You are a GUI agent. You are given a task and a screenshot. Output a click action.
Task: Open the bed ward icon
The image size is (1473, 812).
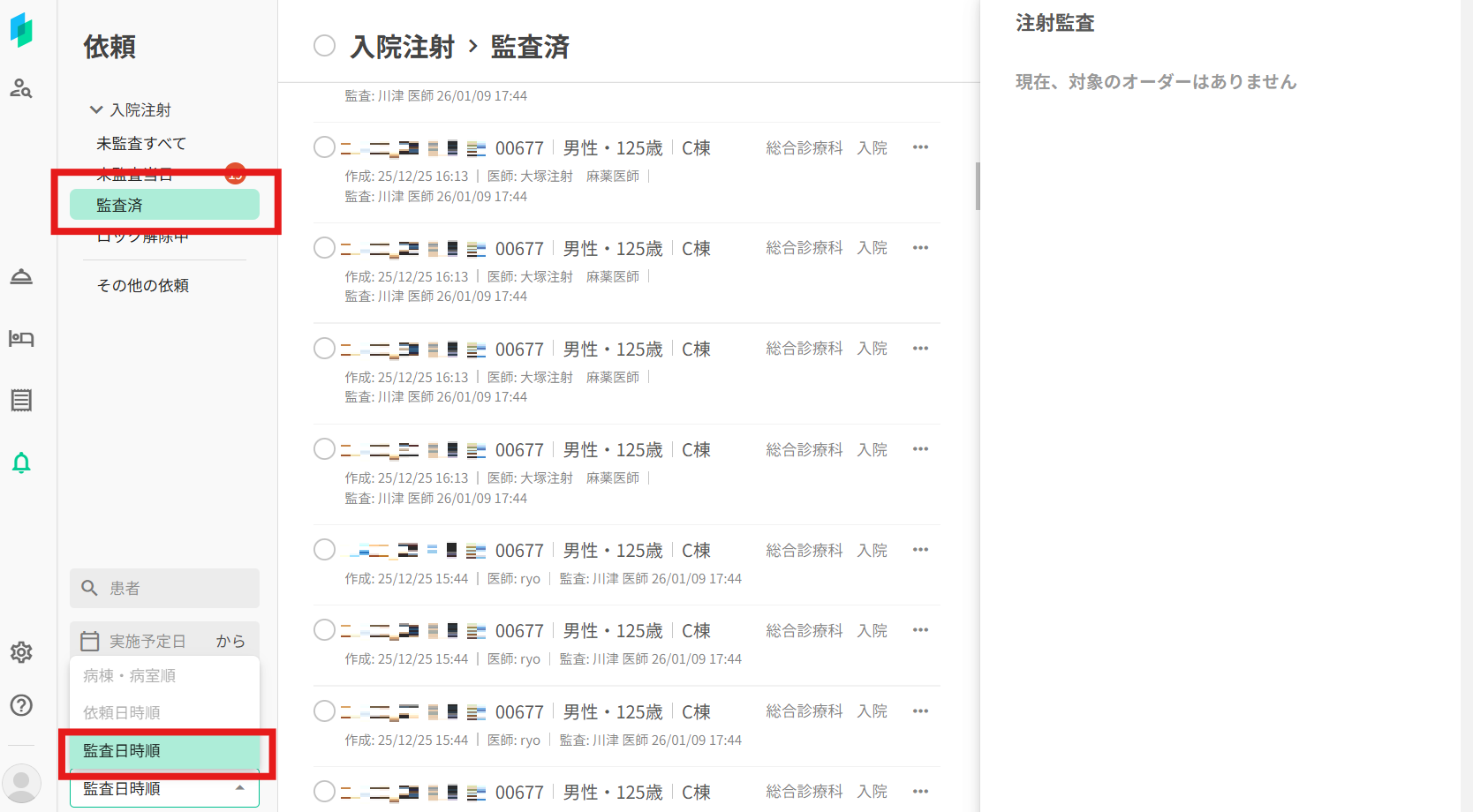click(x=21, y=339)
